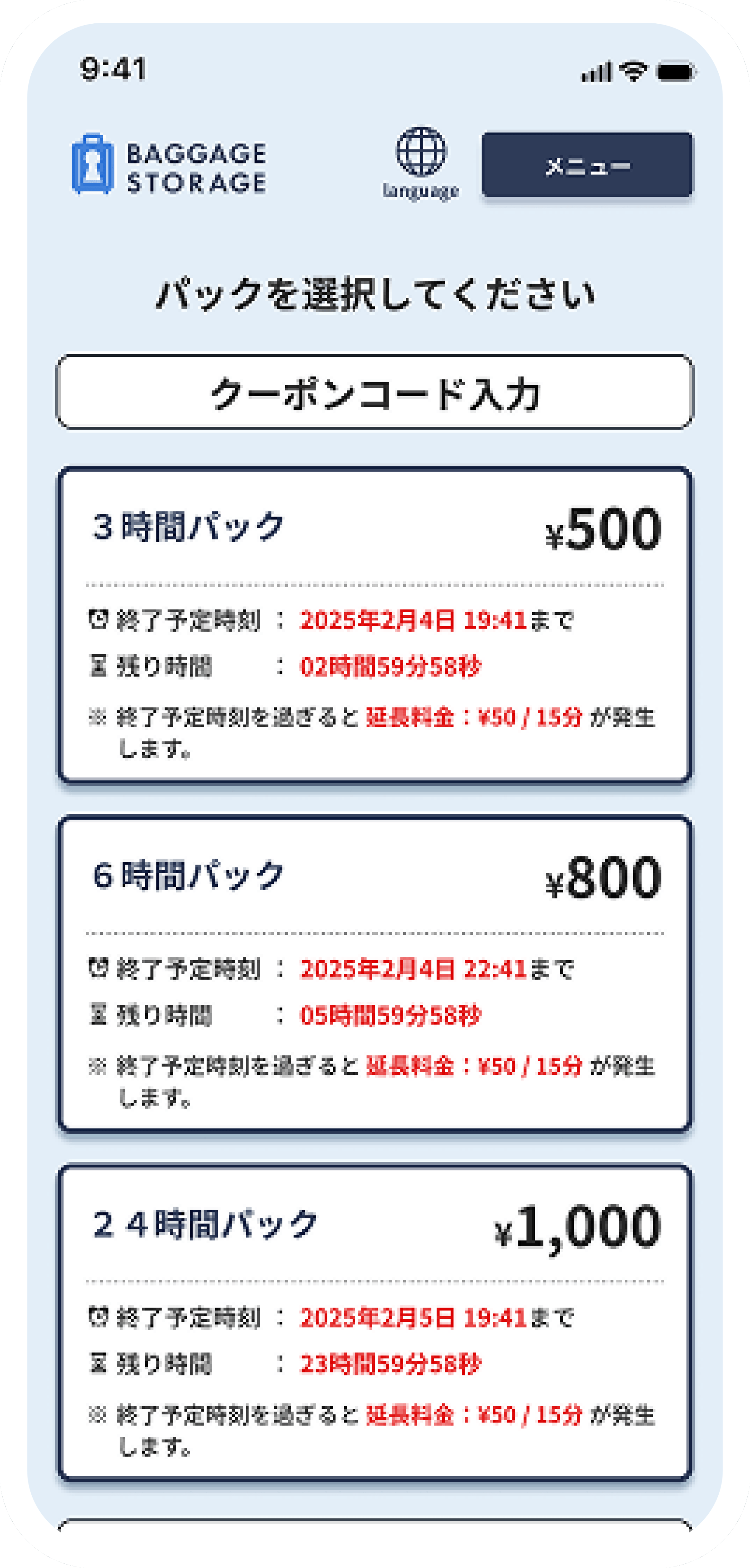Viewport: 750px width, 1568px height.
Task: Open the メニュー menu
Action: [587, 165]
